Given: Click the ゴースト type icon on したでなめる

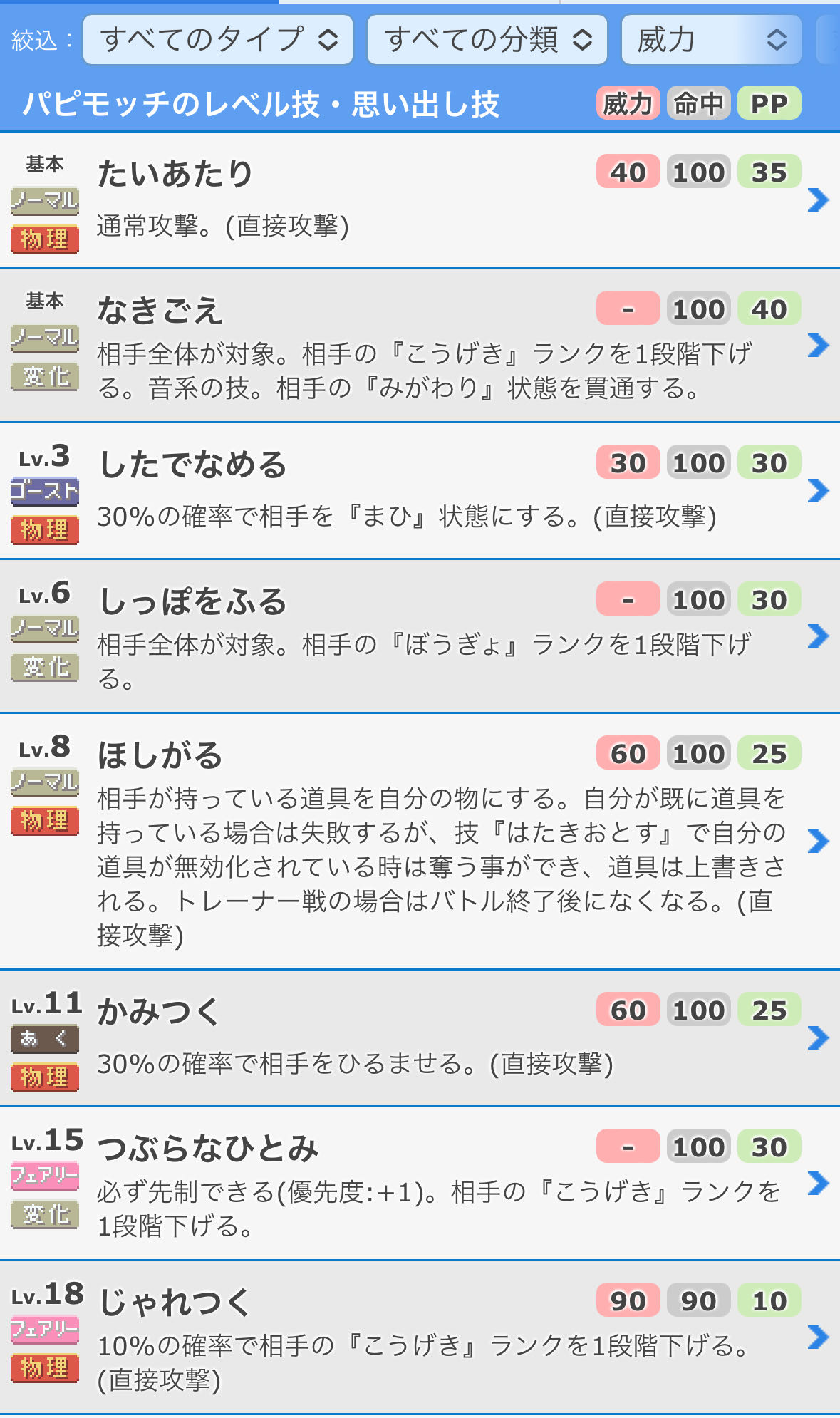Looking at the screenshot, I should [x=45, y=492].
